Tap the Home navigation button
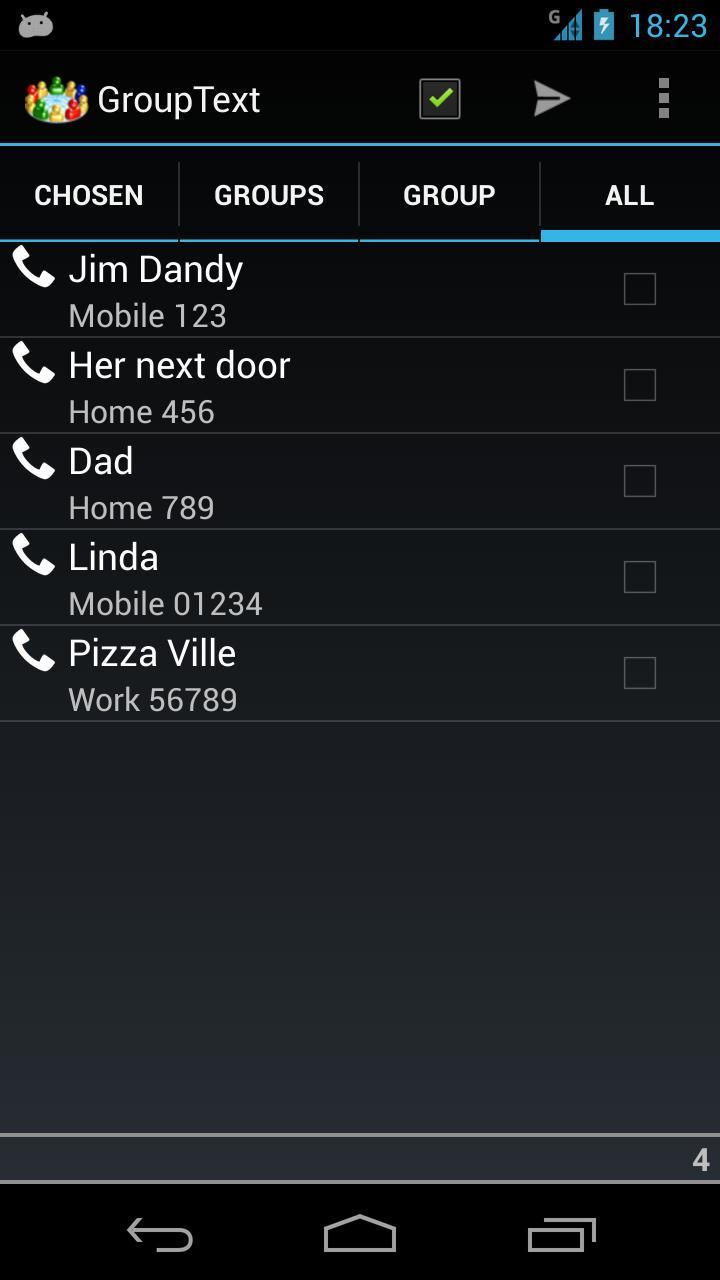Screen dimensions: 720x1280 pyautogui.click(x=360, y=1235)
